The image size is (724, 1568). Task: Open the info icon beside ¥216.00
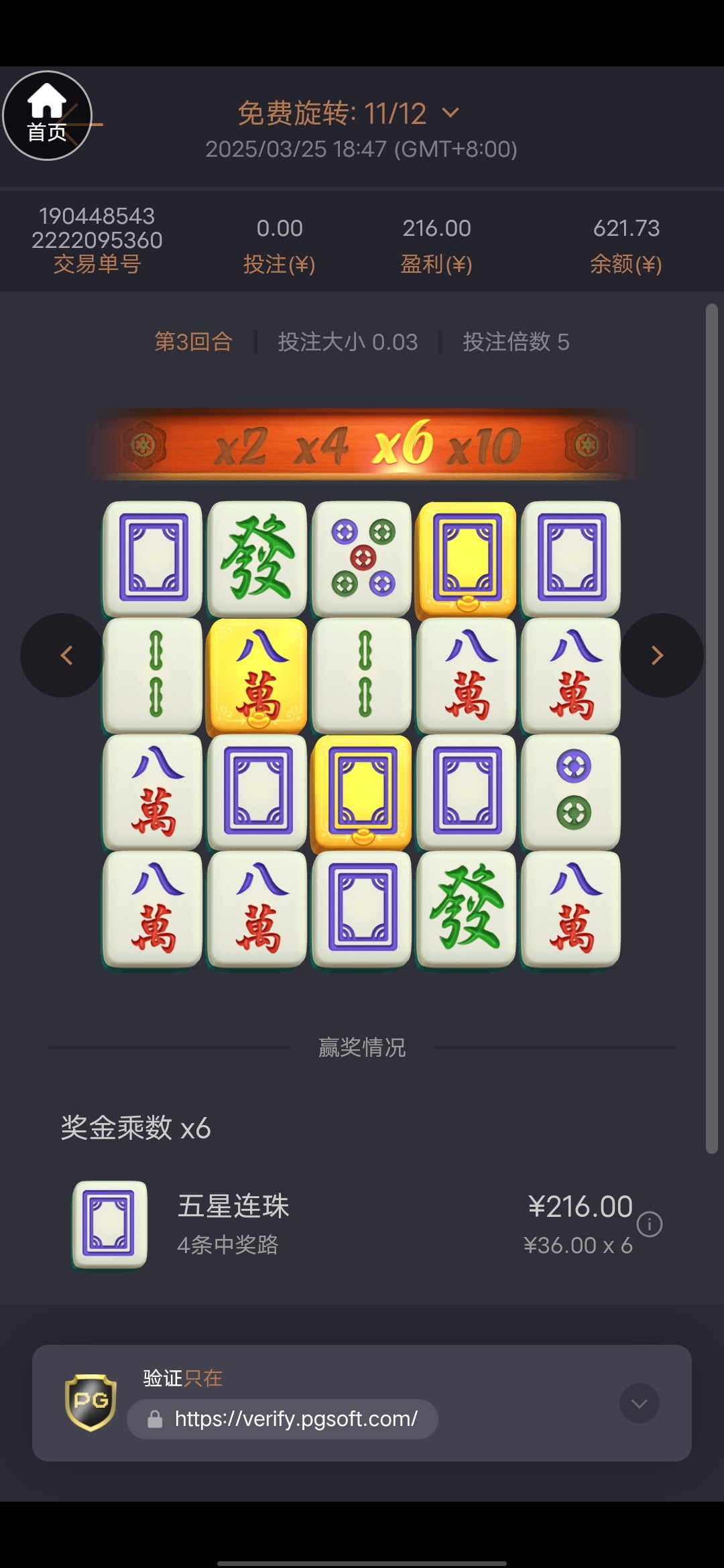(650, 1224)
